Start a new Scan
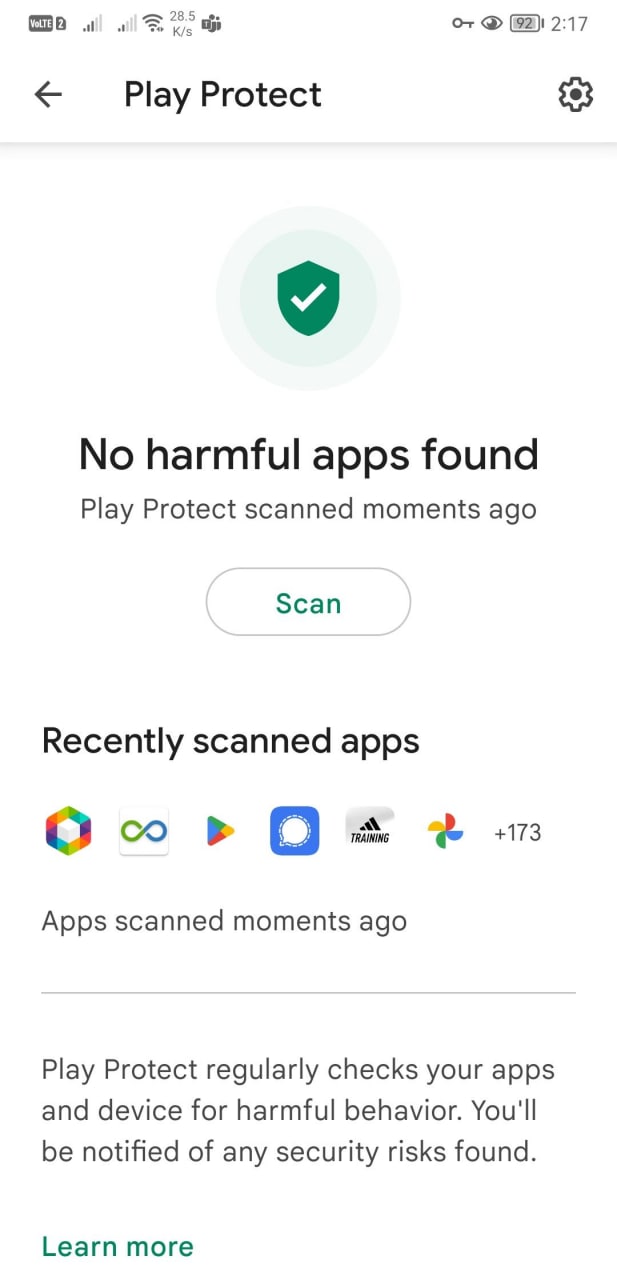Screen dimensions: 617x1280 (x=308, y=603)
